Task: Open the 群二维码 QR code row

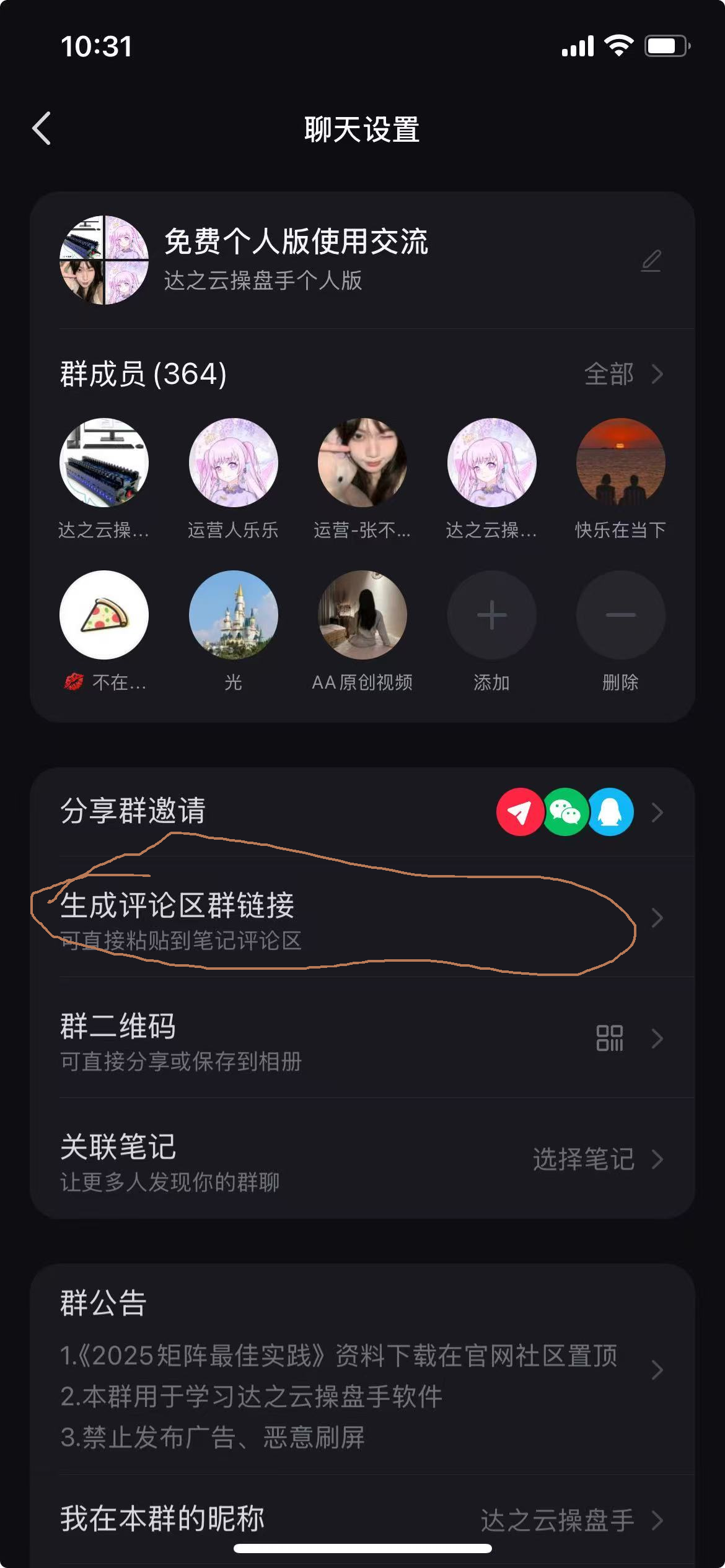Action: pyautogui.click(x=362, y=1039)
